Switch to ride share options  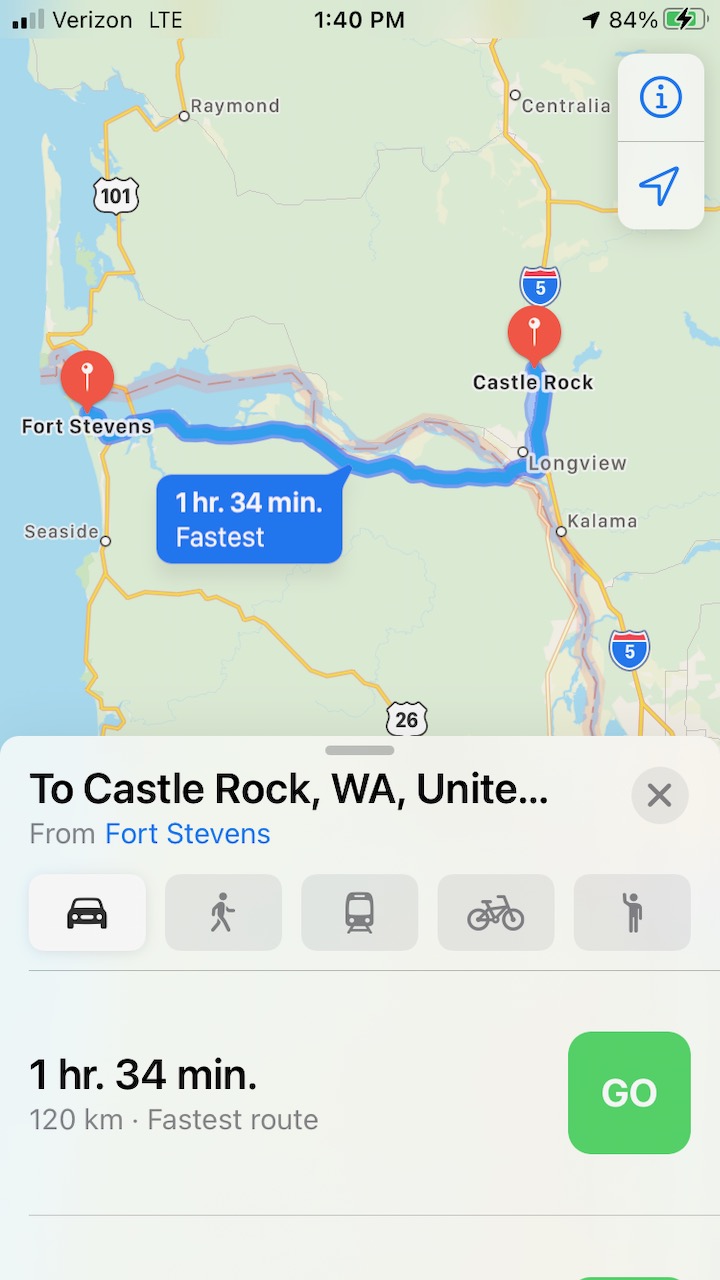click(x=631, y=912)
